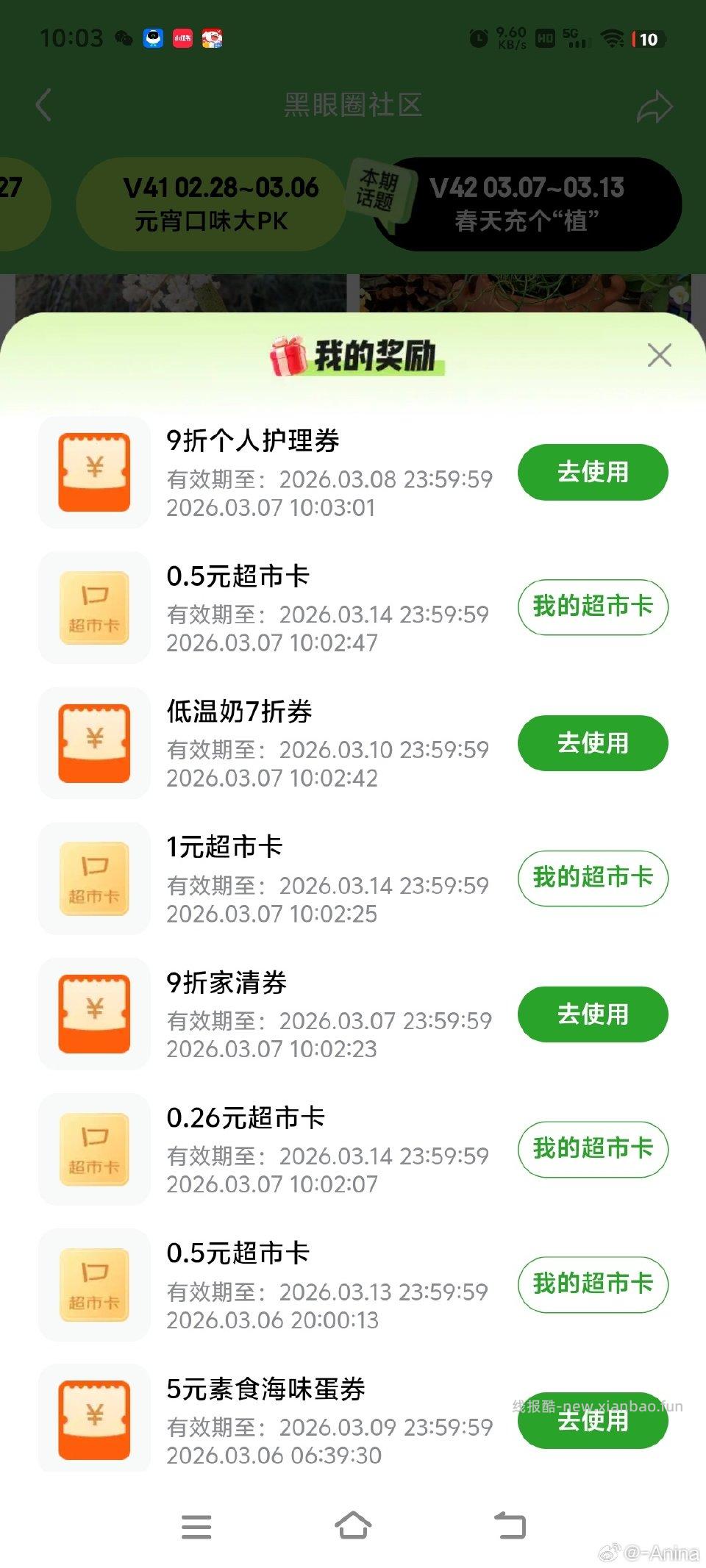Screen dimensions: 706x1568
Task: Click the gift icon beside 我的奖励 title
Action: coord(287,356)
